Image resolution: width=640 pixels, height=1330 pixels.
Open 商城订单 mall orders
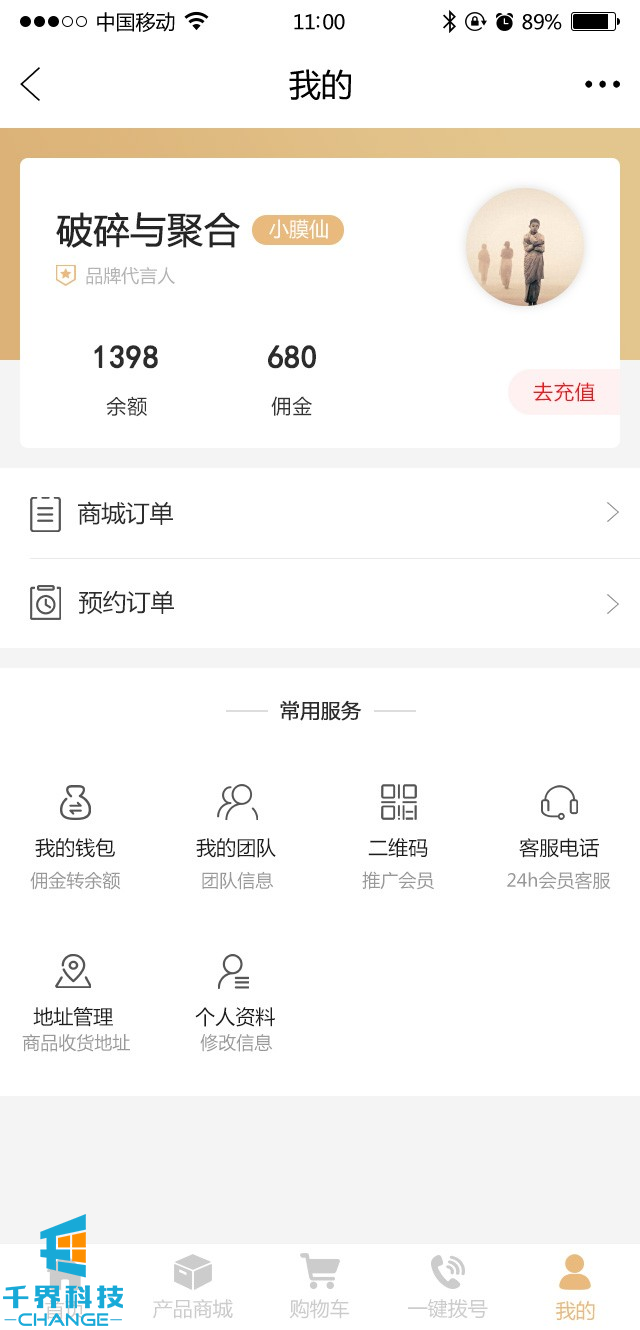(320, 514)
